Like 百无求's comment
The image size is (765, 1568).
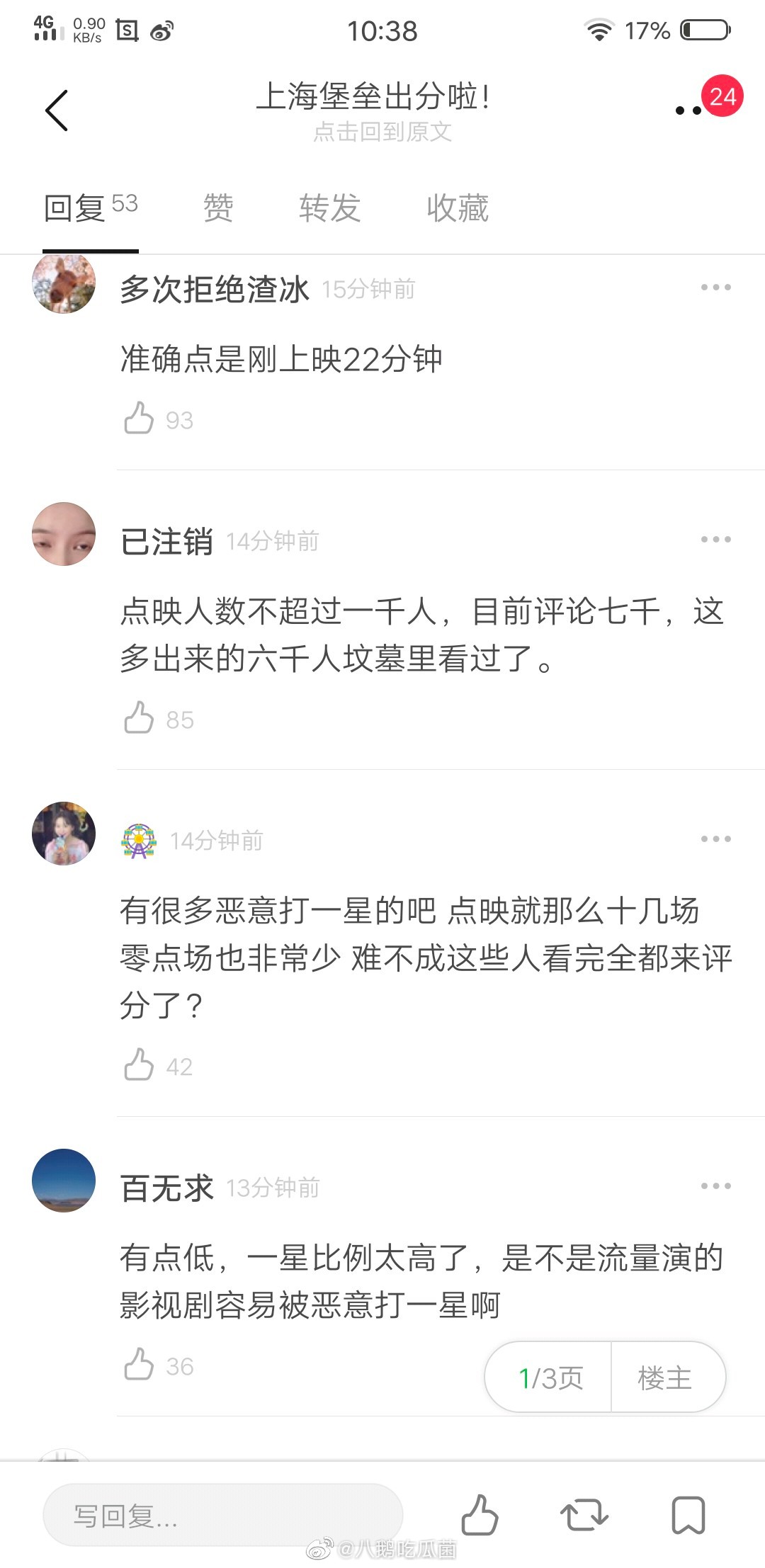[x=140, y=1364]
